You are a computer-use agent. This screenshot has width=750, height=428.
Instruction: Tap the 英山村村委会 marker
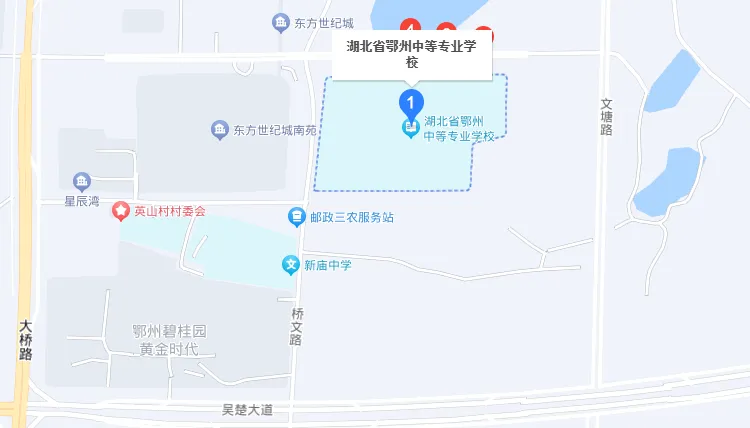tap(121, 211)
